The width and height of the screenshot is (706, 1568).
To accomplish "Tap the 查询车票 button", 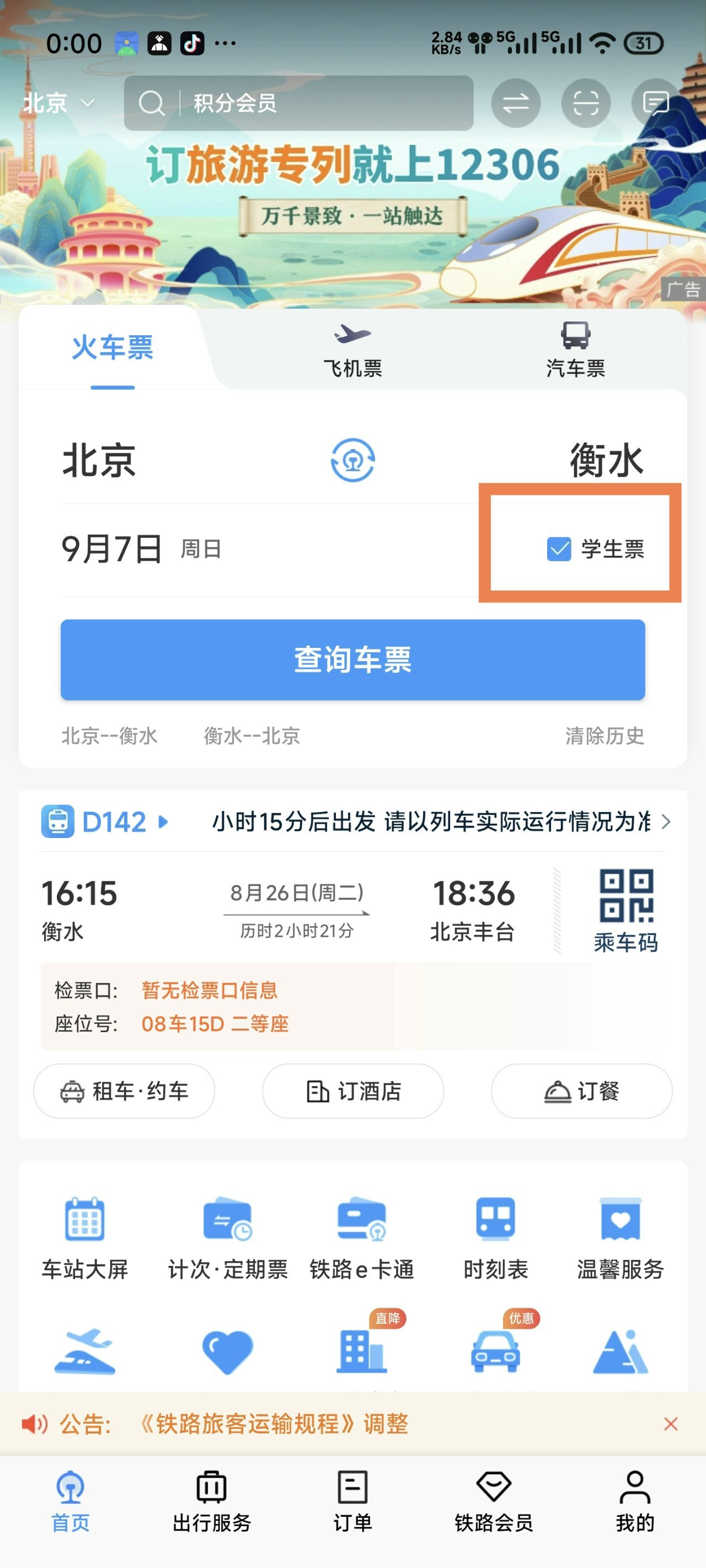I will 352,659.
